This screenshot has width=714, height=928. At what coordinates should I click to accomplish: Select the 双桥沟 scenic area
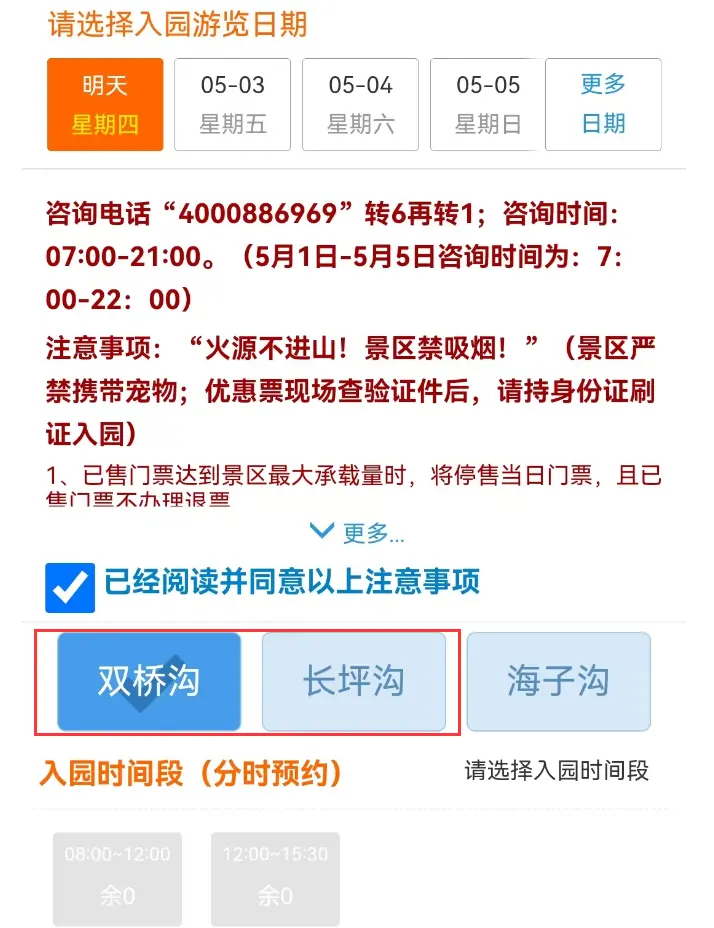tap(149, 681)
